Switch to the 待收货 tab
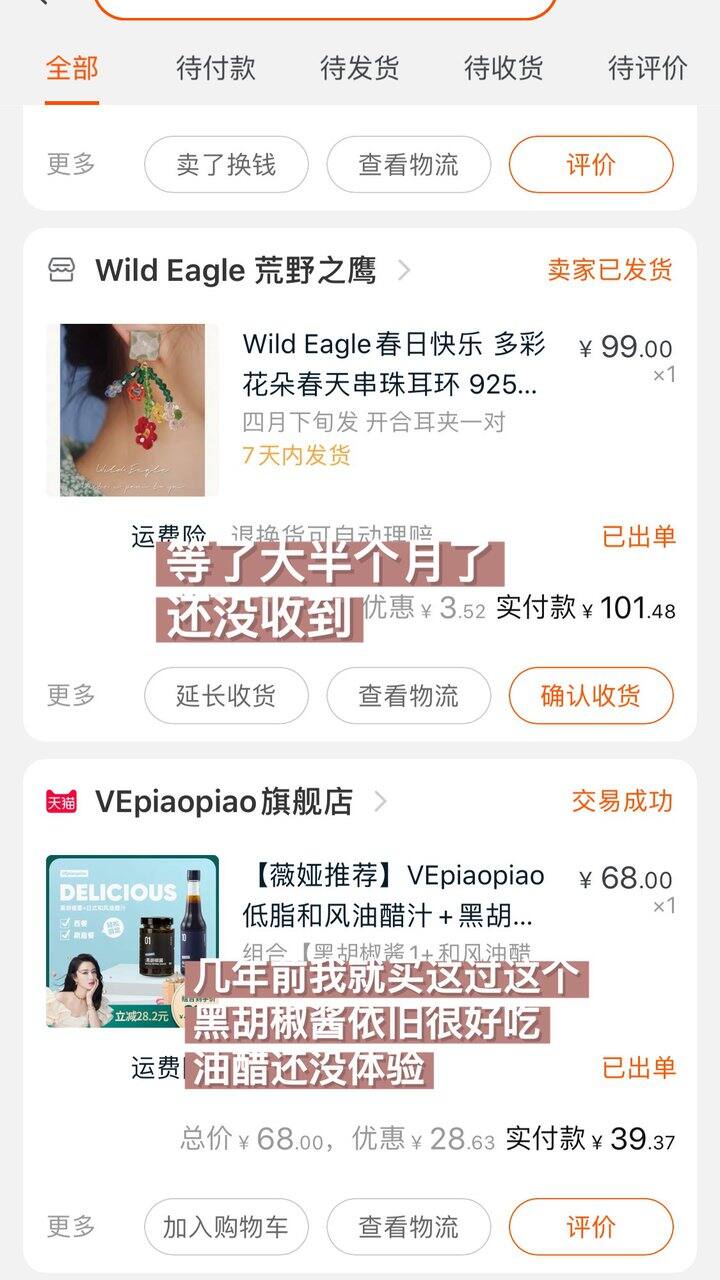 tap(504, 68)
